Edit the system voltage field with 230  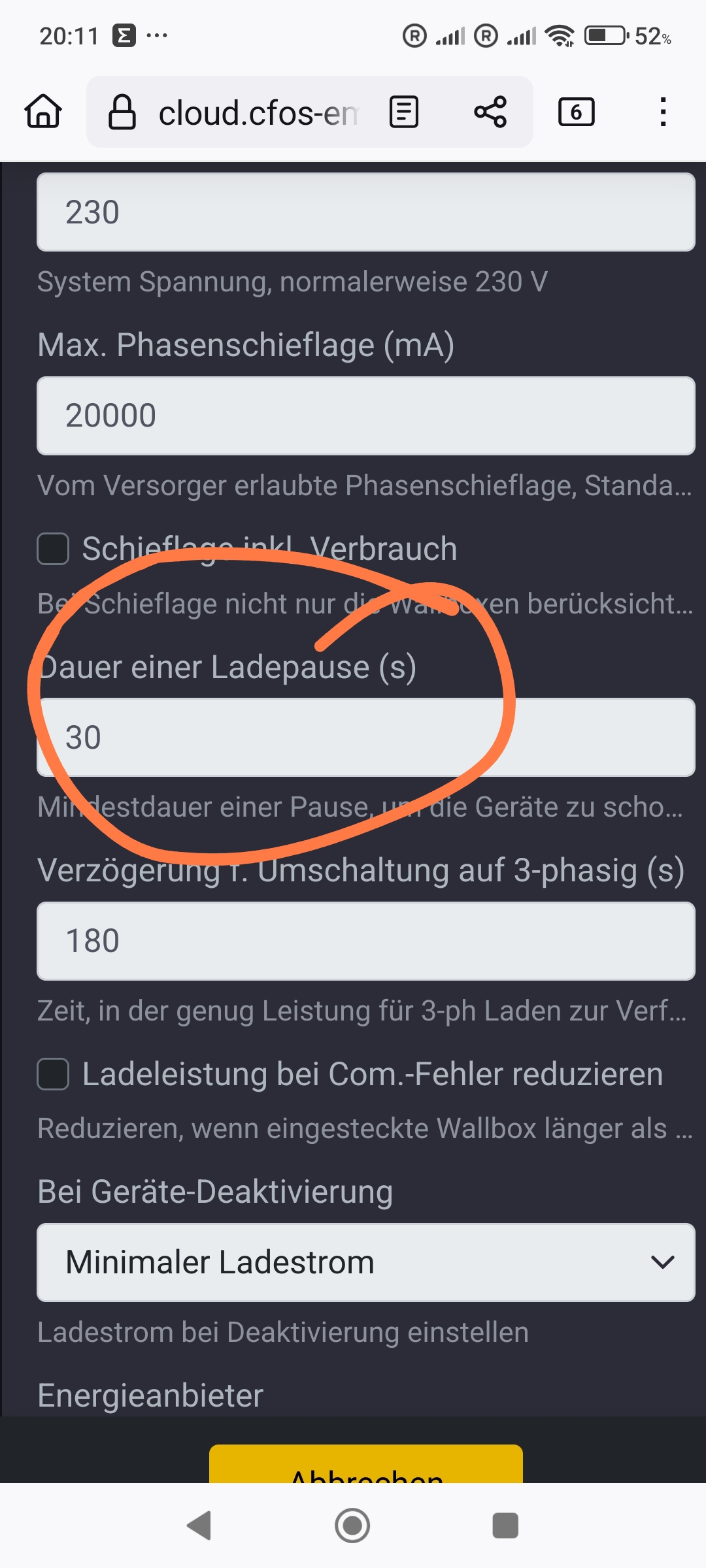pyautogui.click(x=366, y=212)
